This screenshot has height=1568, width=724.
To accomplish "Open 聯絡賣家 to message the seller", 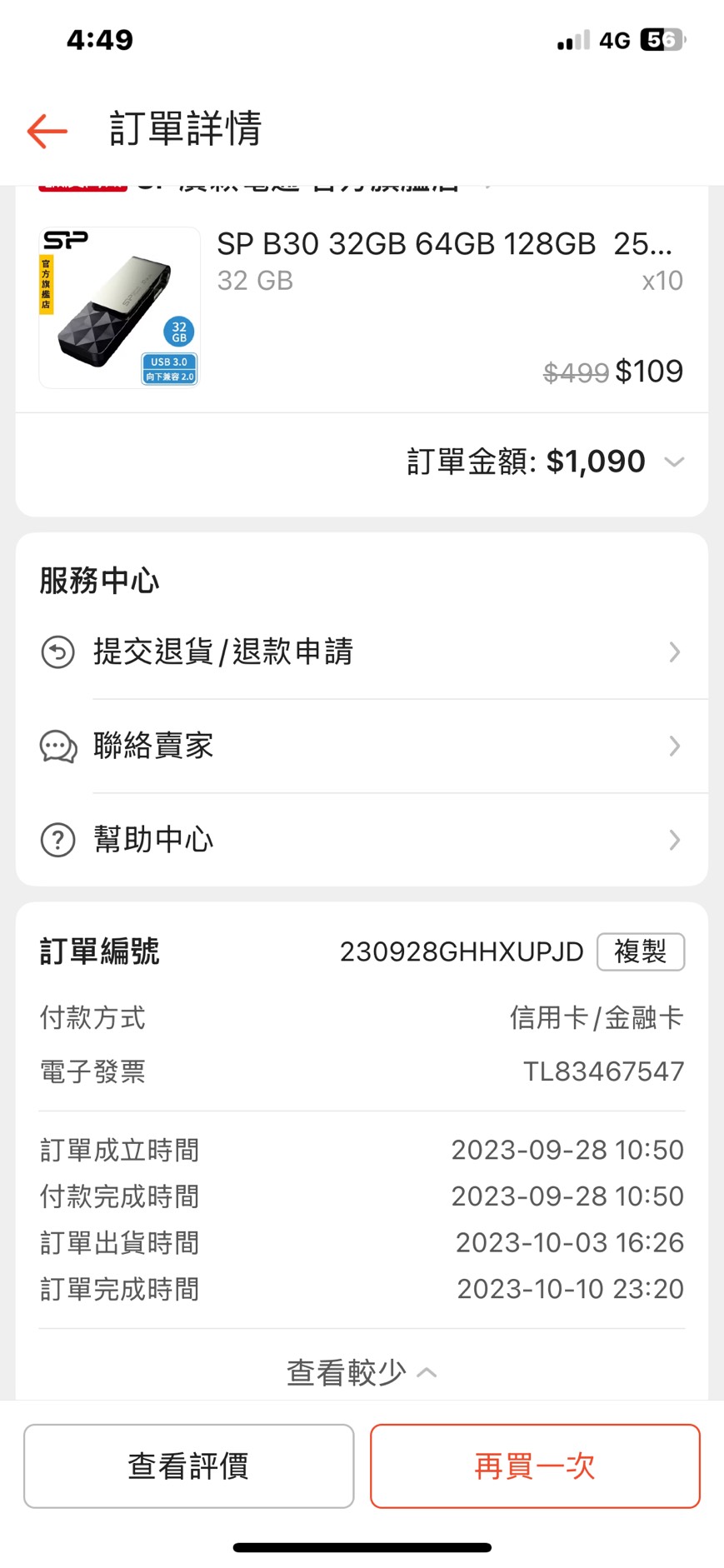I will [x=362, y=746].
